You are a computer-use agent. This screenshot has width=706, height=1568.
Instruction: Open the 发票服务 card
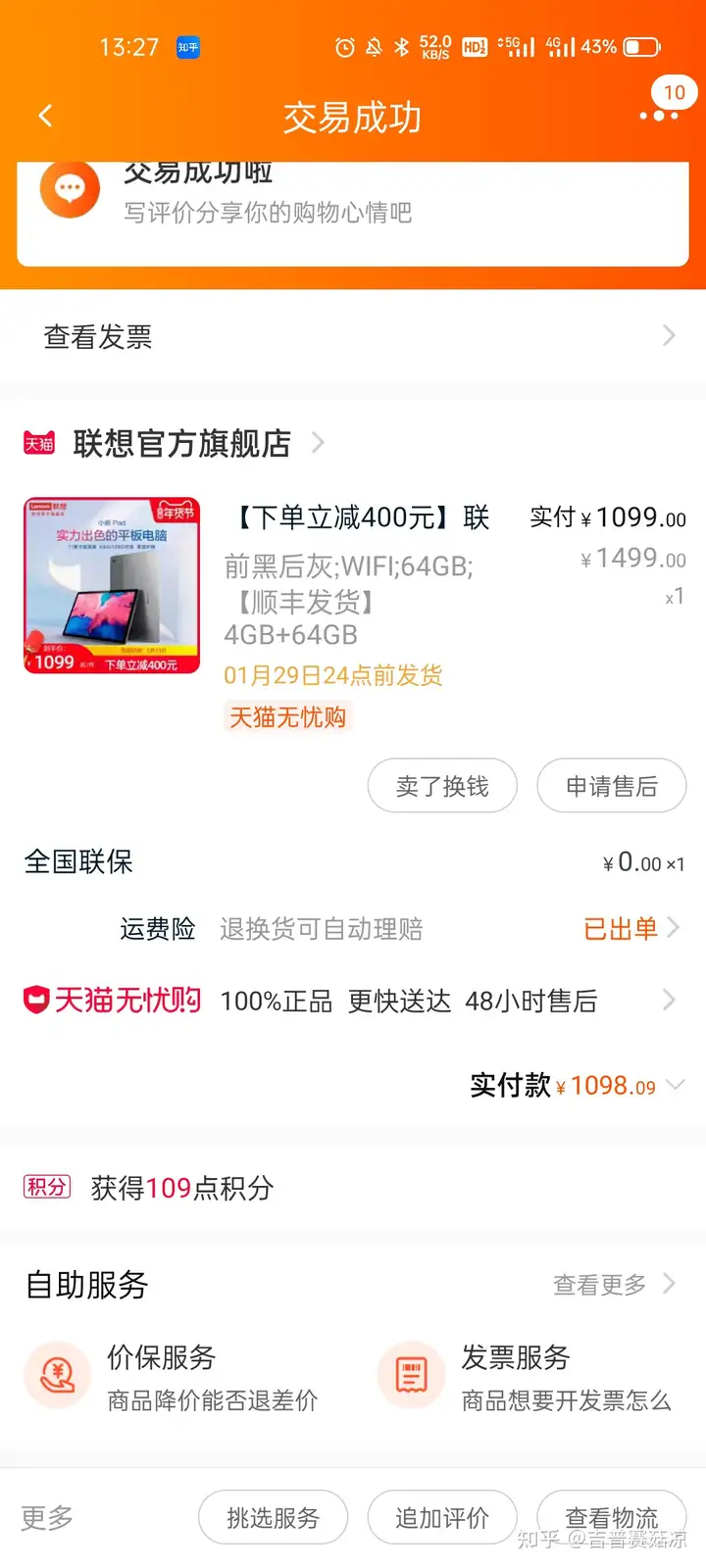(x=529, y=1377)
